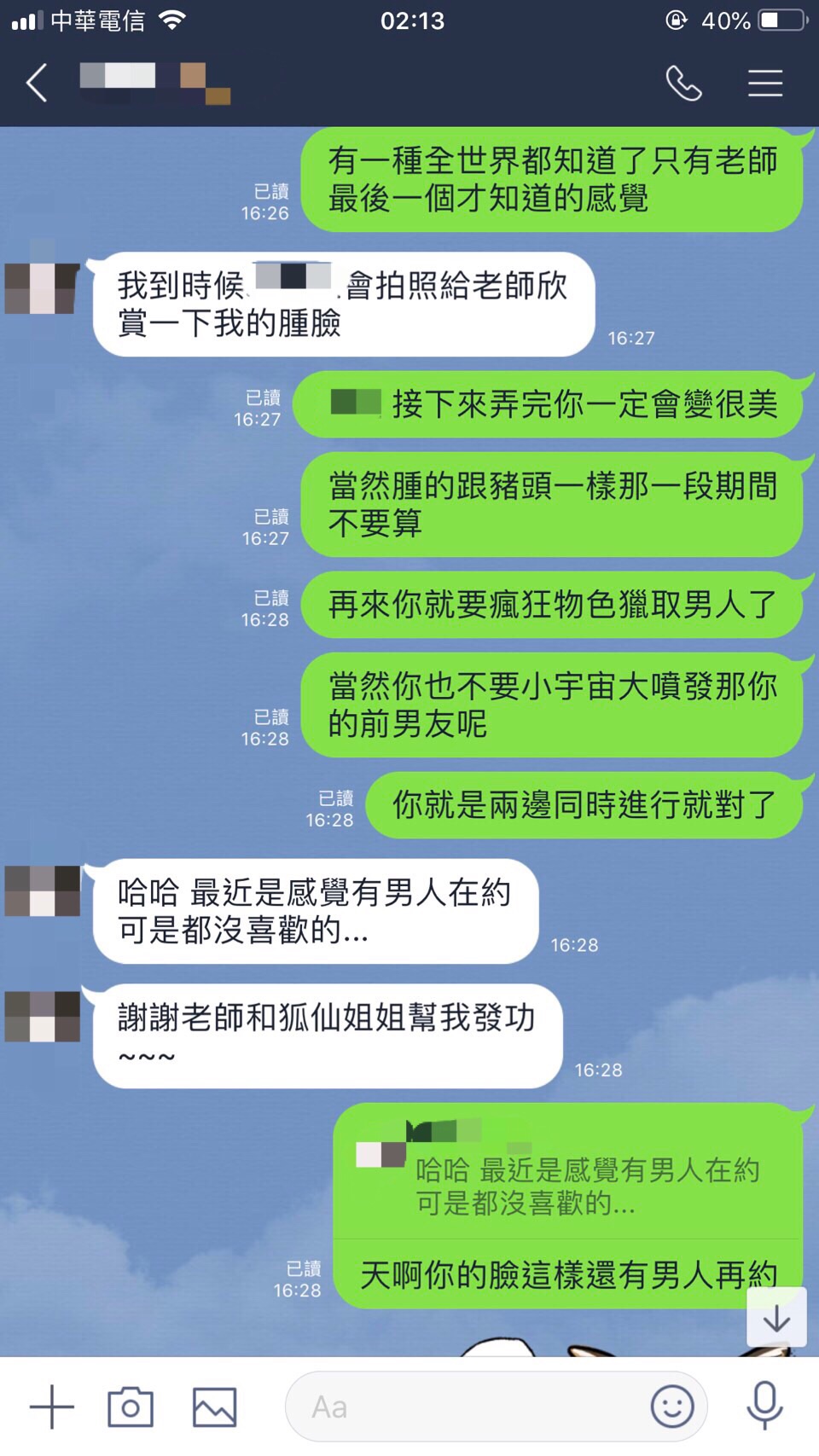Open the emoji and sticker picker
The image size is (819, 1456).
[x=672, y=1407]
